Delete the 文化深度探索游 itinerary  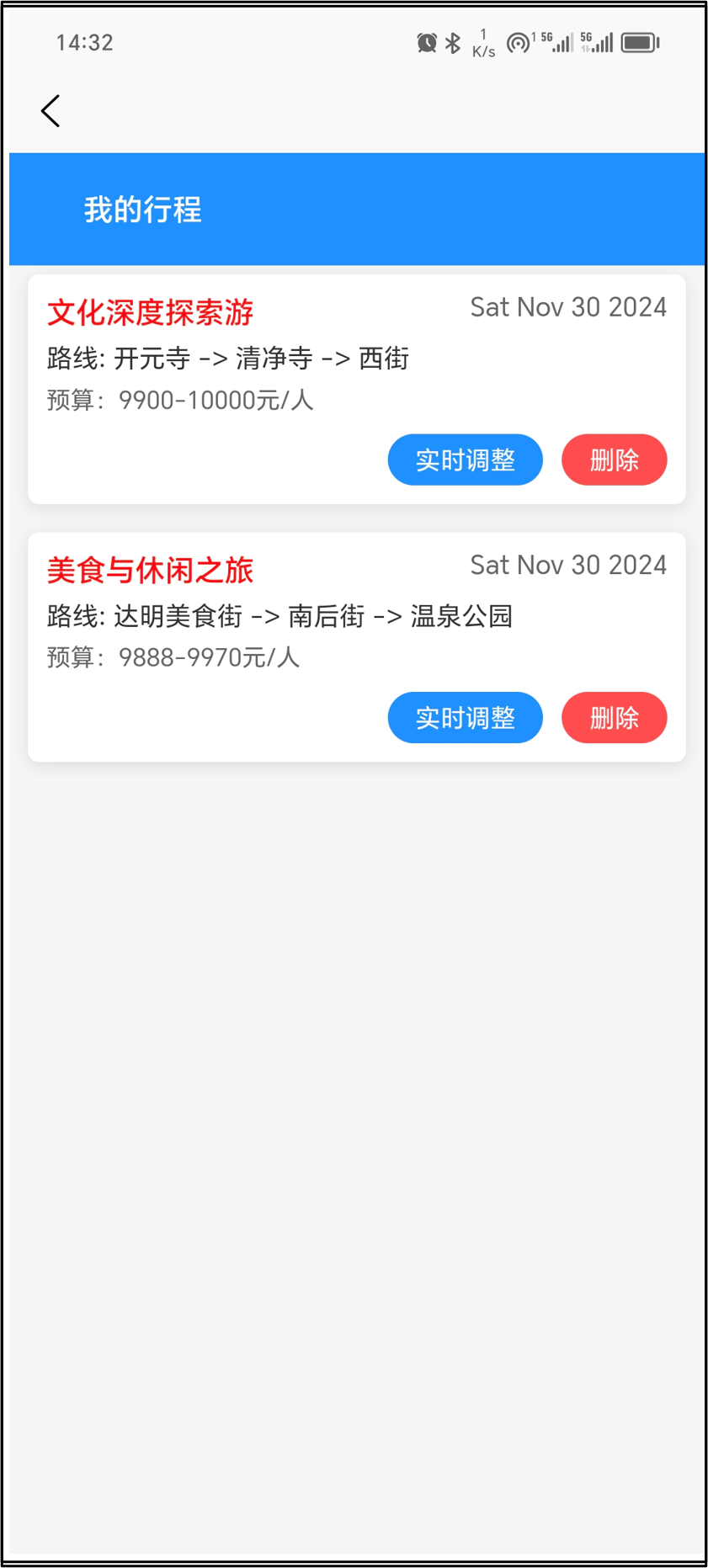click(614, 460)
